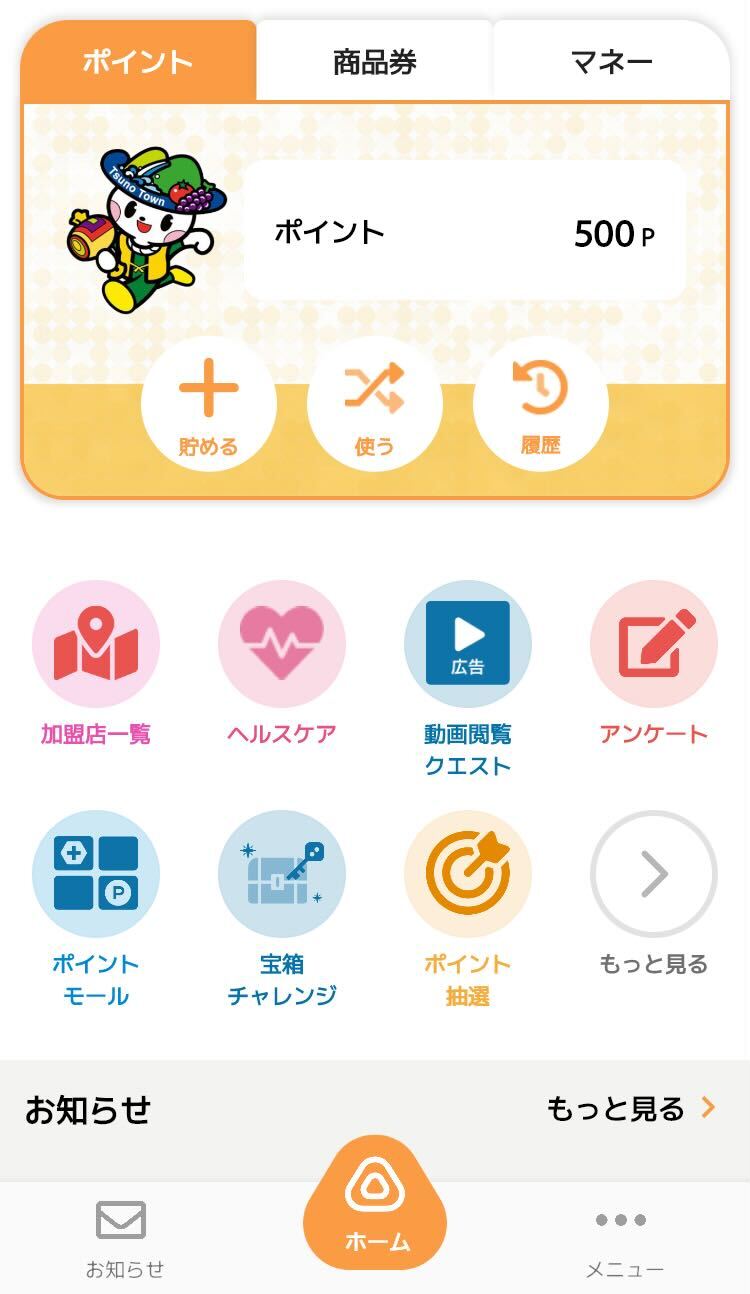Tap the ホーム button in bottom navigation
The width and height of the screenshot is (750, 1294).
click(x=375, y=1215)
